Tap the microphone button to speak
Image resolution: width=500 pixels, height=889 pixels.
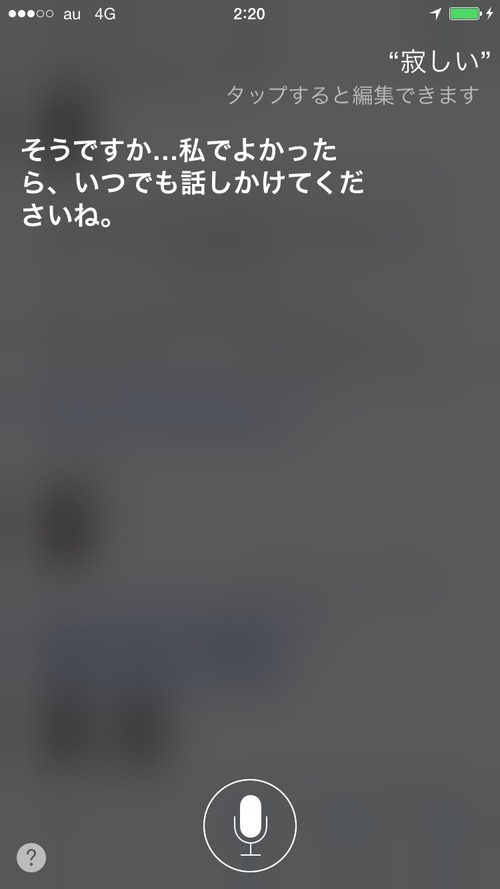(250, 825)
